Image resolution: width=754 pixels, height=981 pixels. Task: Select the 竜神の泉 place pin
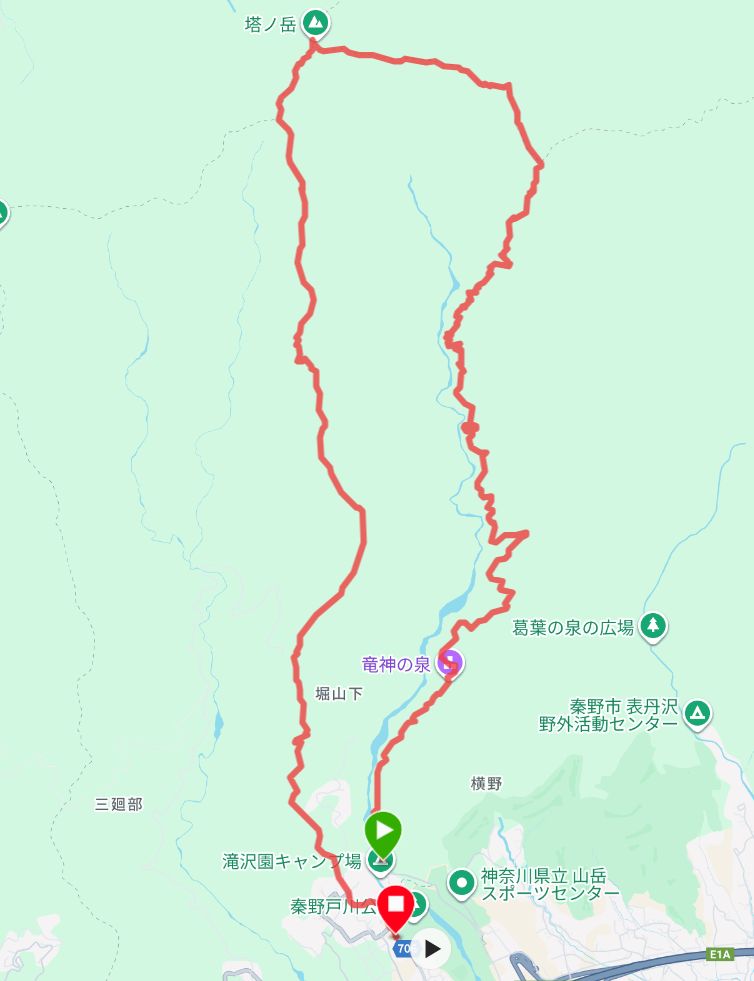pos(451,662)
